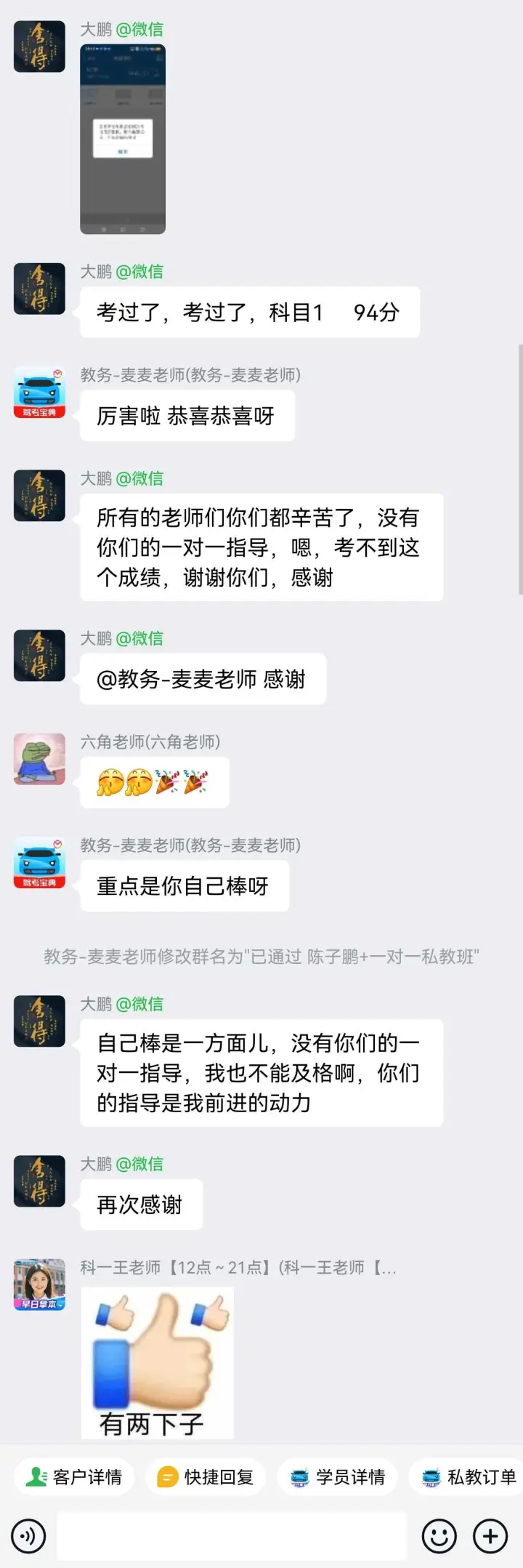
Task: Open 私教订单 private coaching orders
Action: pyautogui.click(x=469, y=1476)
